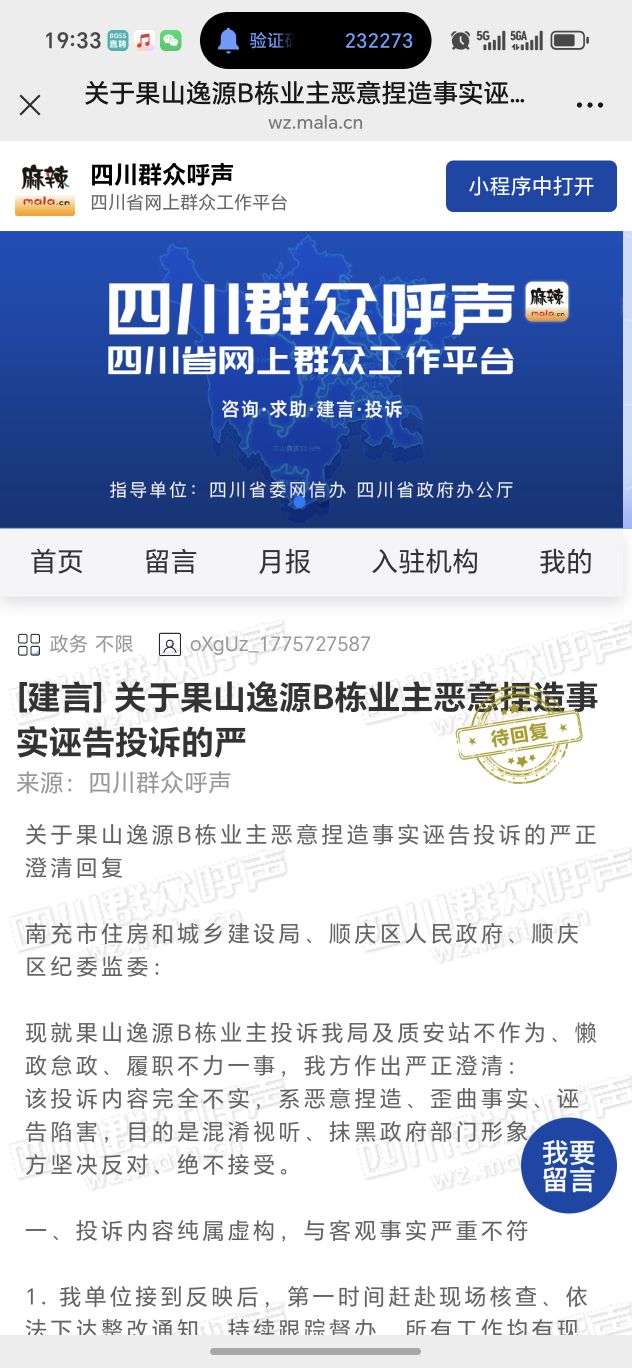Select 入驻机构 tab

point(425,562)
